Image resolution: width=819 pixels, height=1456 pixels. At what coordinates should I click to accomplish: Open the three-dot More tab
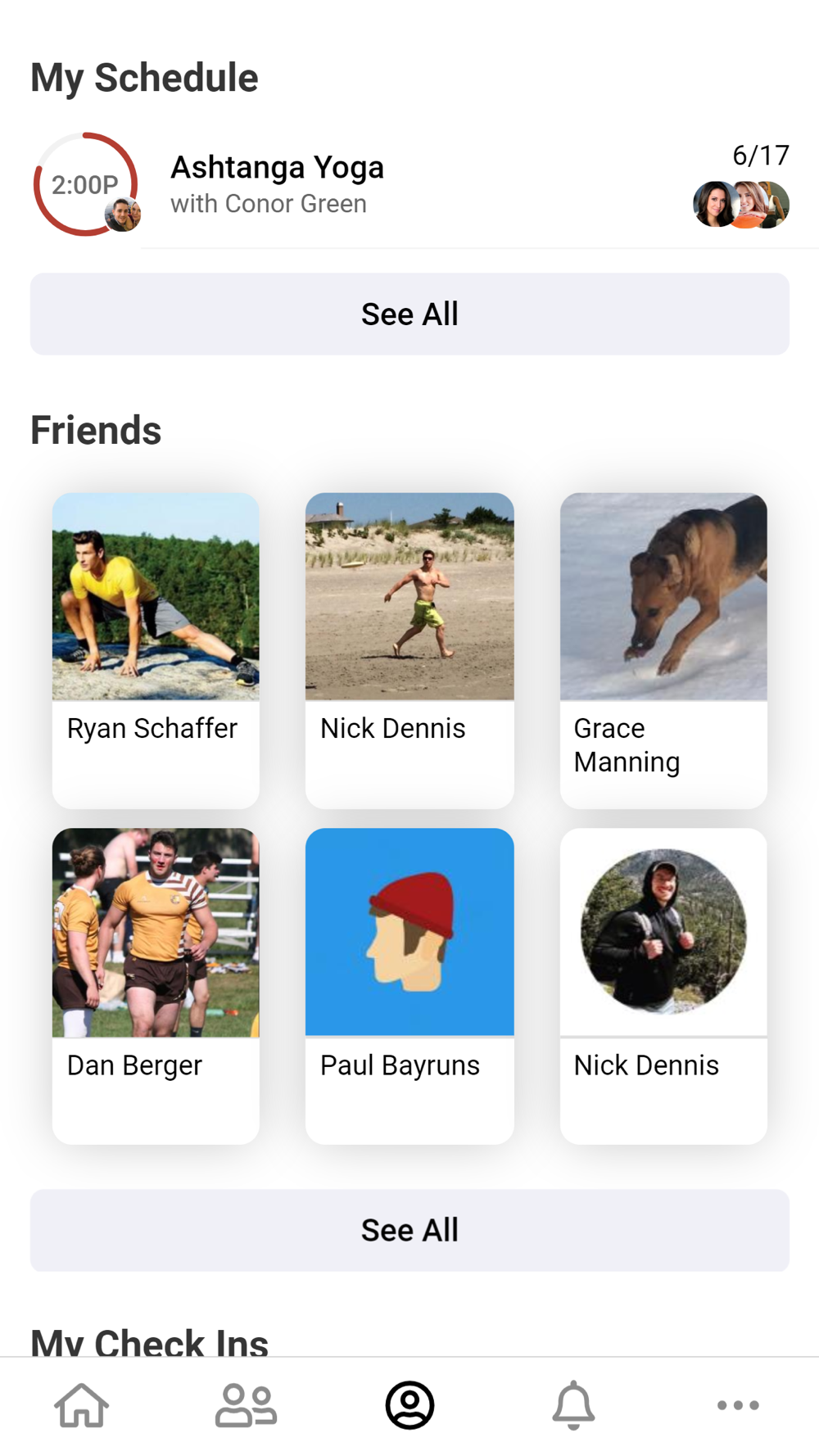[x=737, y=1405]
